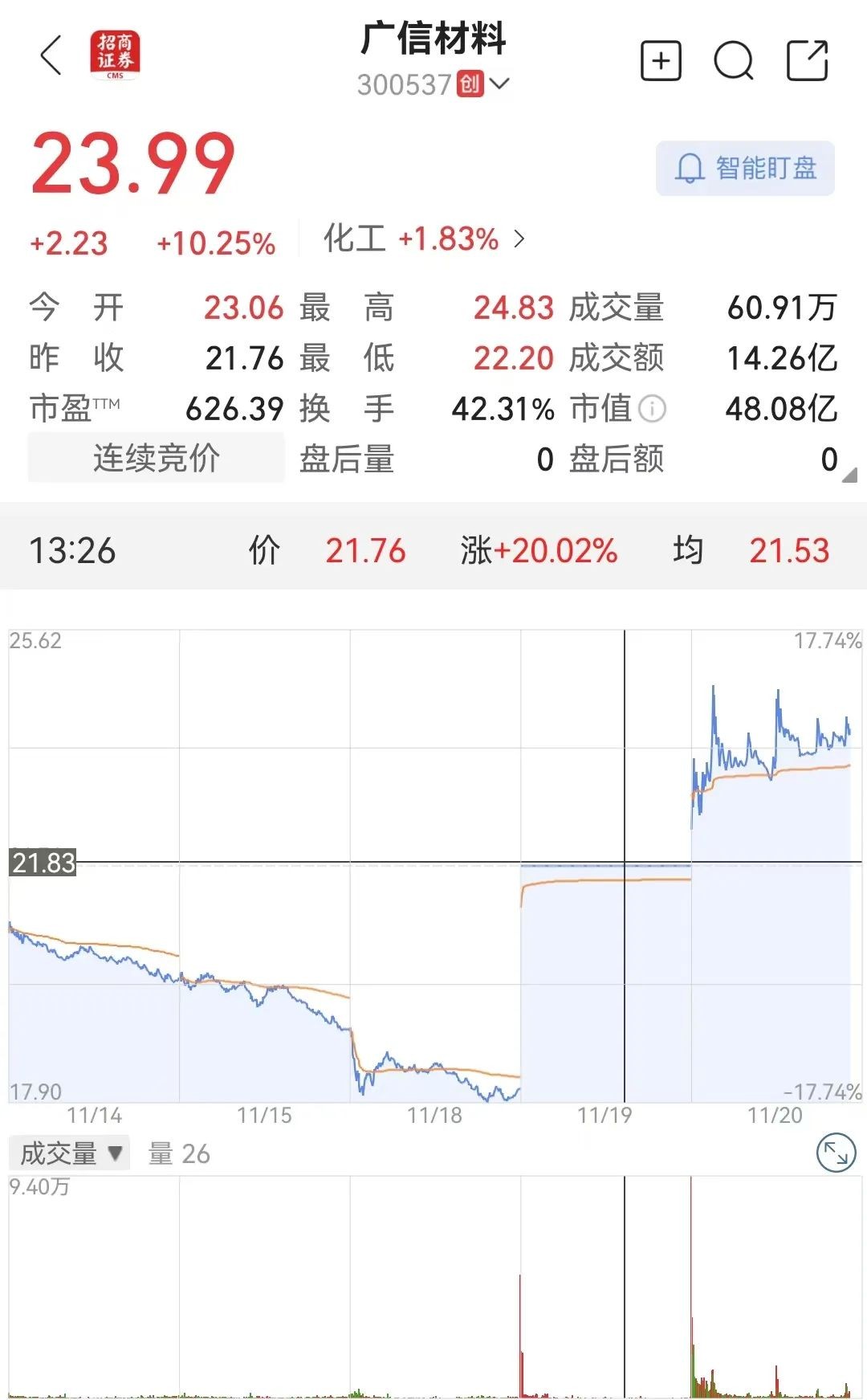
Task: Add 广信材料 to watchlist
Action: (x=661, y=61)
